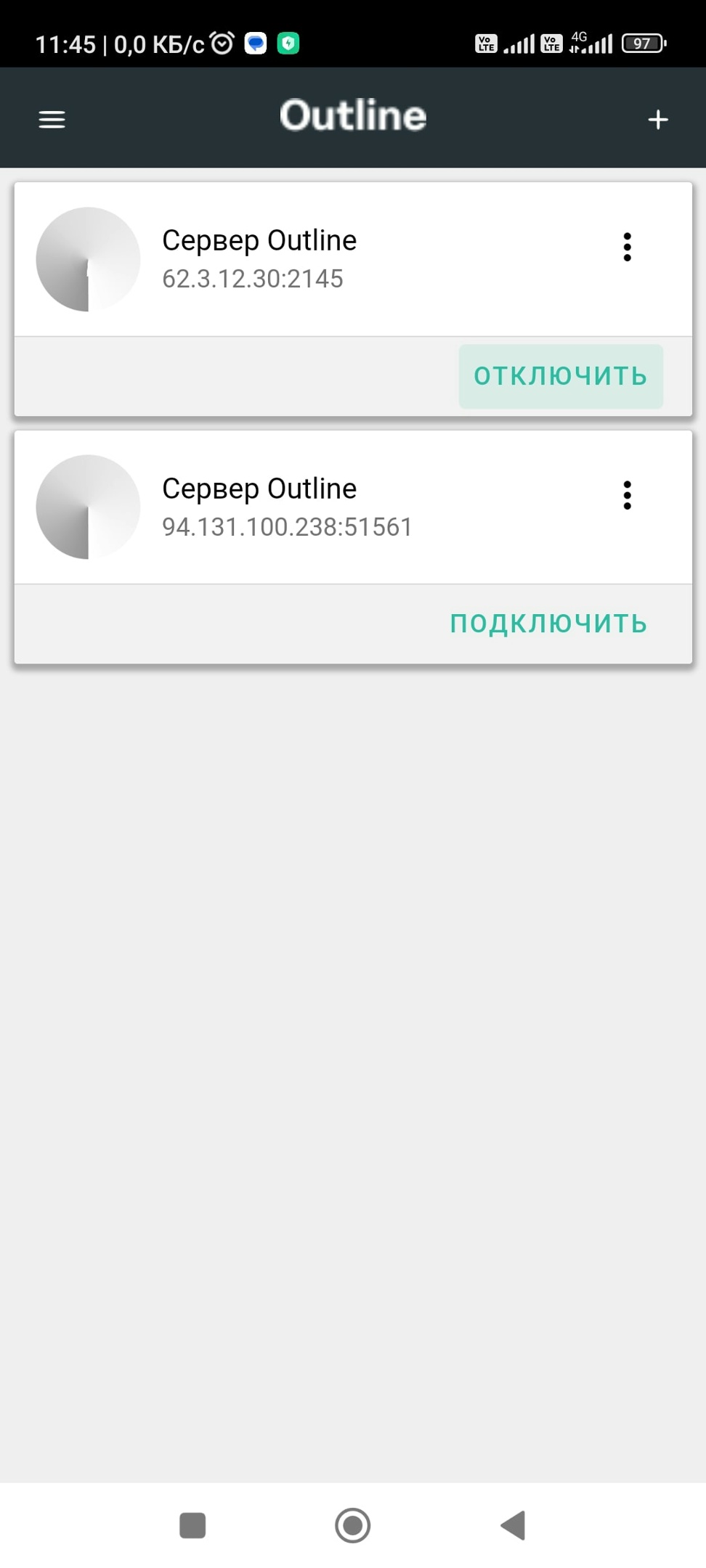Select the Outline title in the app bar
The image size is (706, 1568).
coord(353,116)
